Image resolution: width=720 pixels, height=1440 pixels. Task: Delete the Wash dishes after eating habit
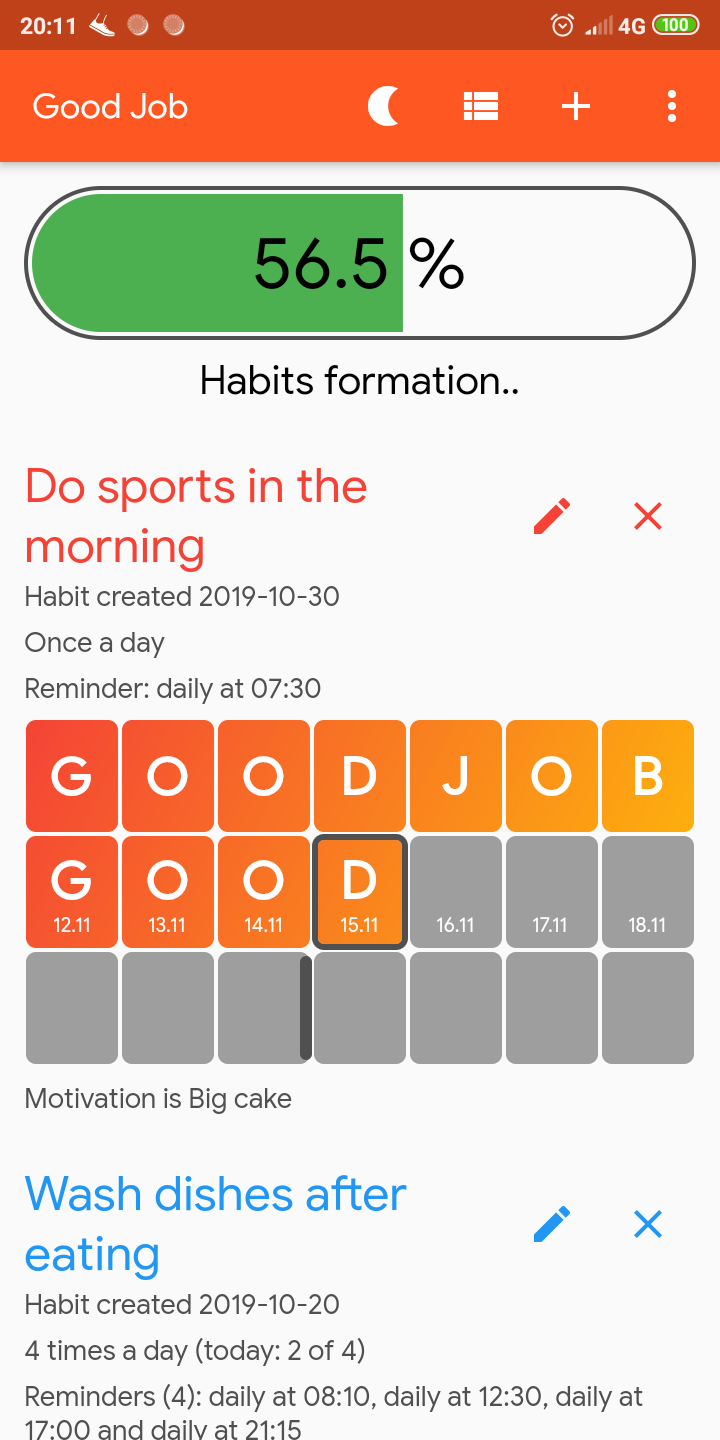[648, 1224]
